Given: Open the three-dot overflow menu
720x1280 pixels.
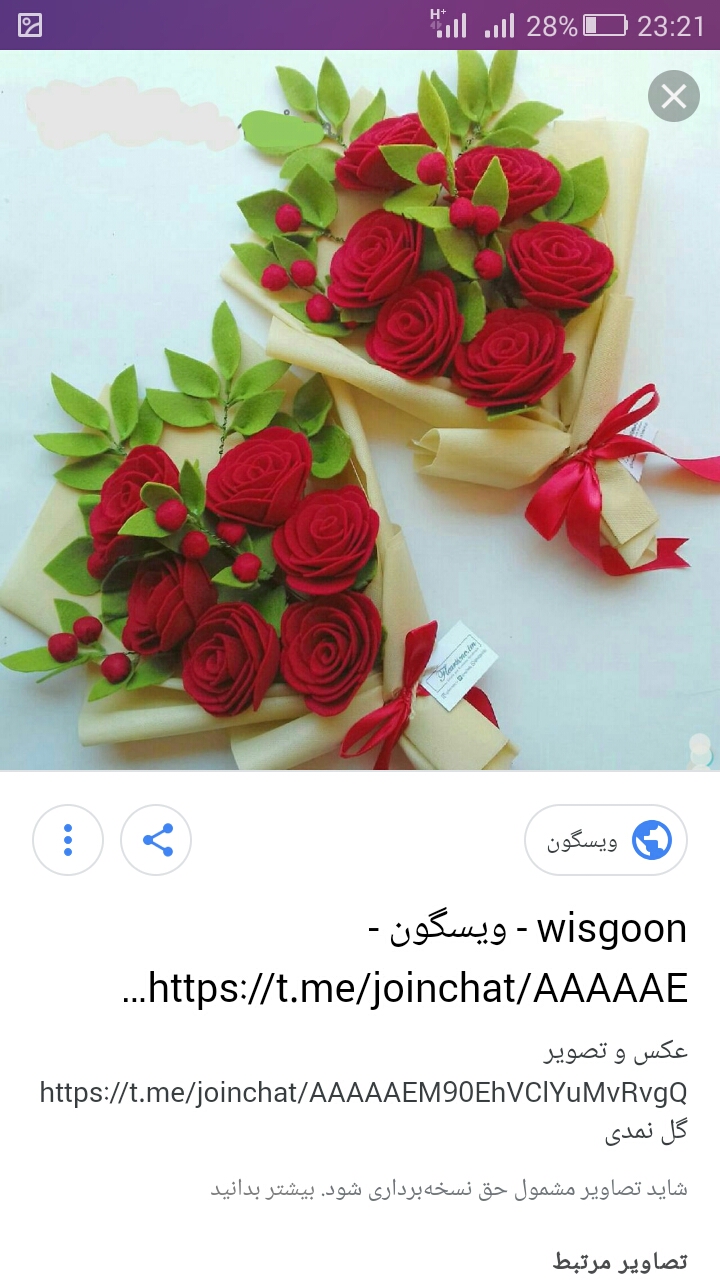Looking at the screenshot, I should [68, 840].
